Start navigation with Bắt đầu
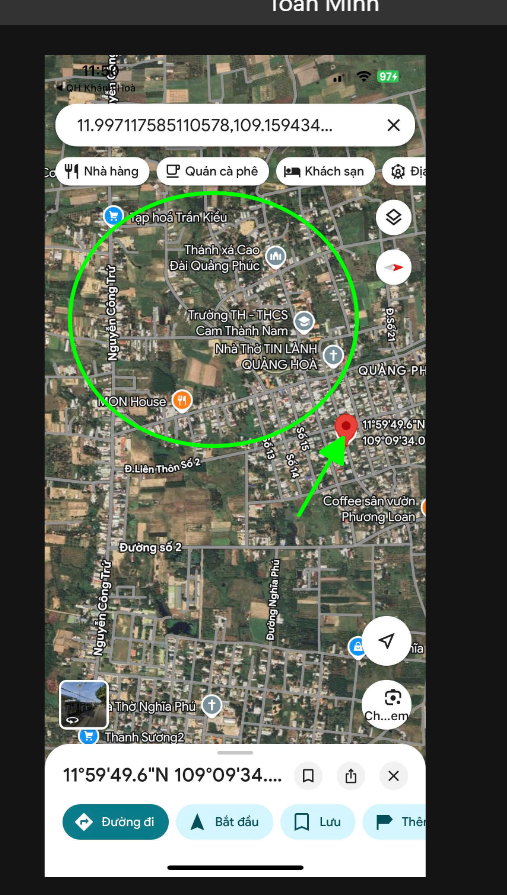 224,822
